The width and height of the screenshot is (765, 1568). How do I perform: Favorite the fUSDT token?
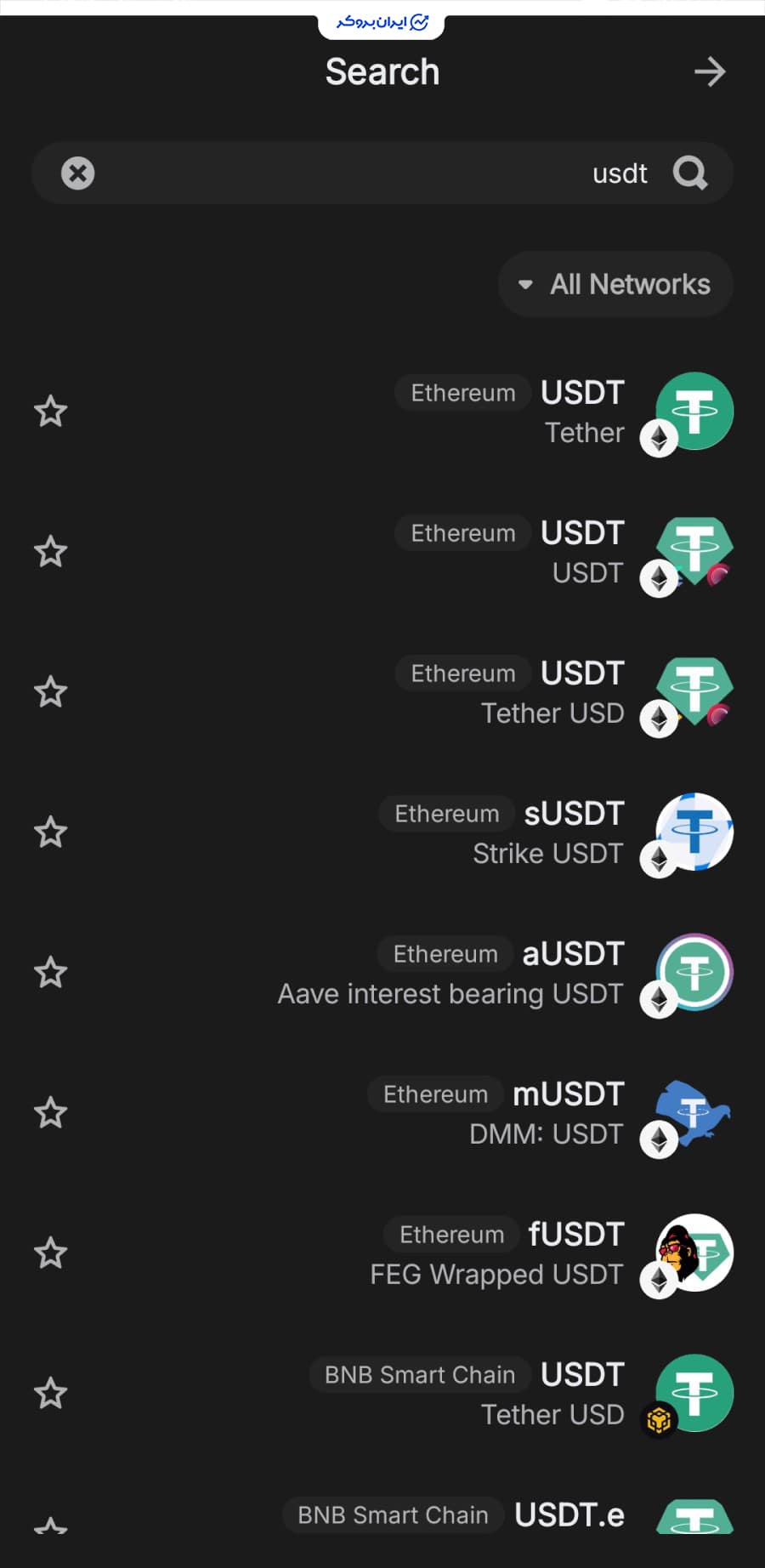pyautogui.click(x=51, y=1253)
